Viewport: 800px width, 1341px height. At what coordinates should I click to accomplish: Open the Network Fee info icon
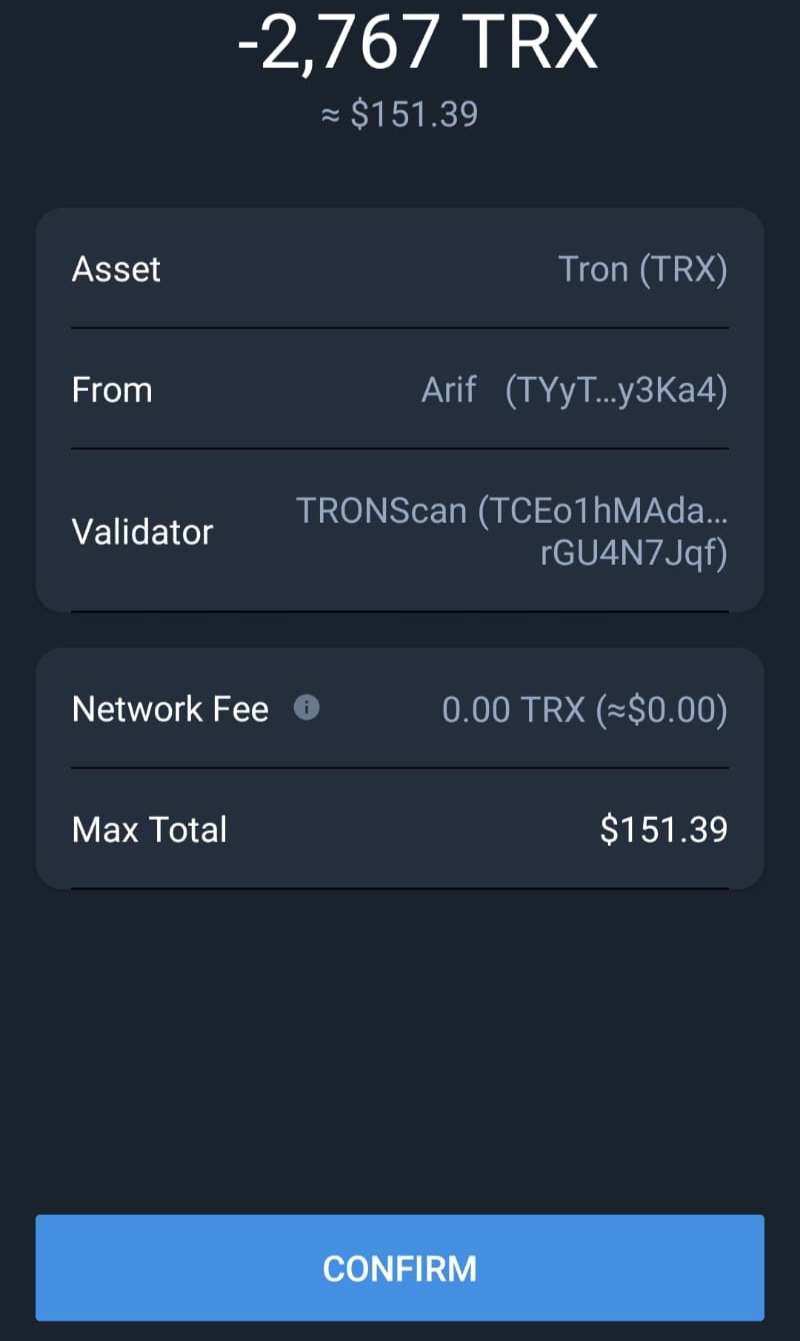point(307,709)
